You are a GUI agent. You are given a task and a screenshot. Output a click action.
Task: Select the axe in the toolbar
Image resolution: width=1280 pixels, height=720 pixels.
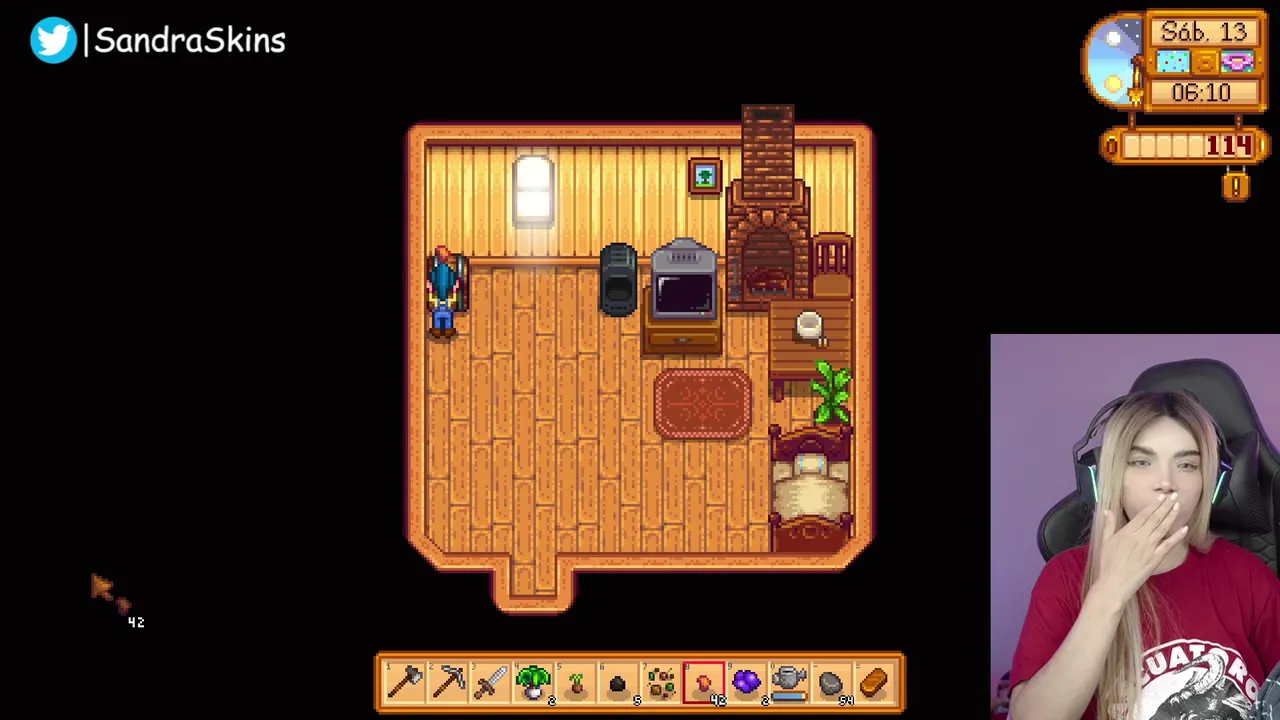[406, 683]
